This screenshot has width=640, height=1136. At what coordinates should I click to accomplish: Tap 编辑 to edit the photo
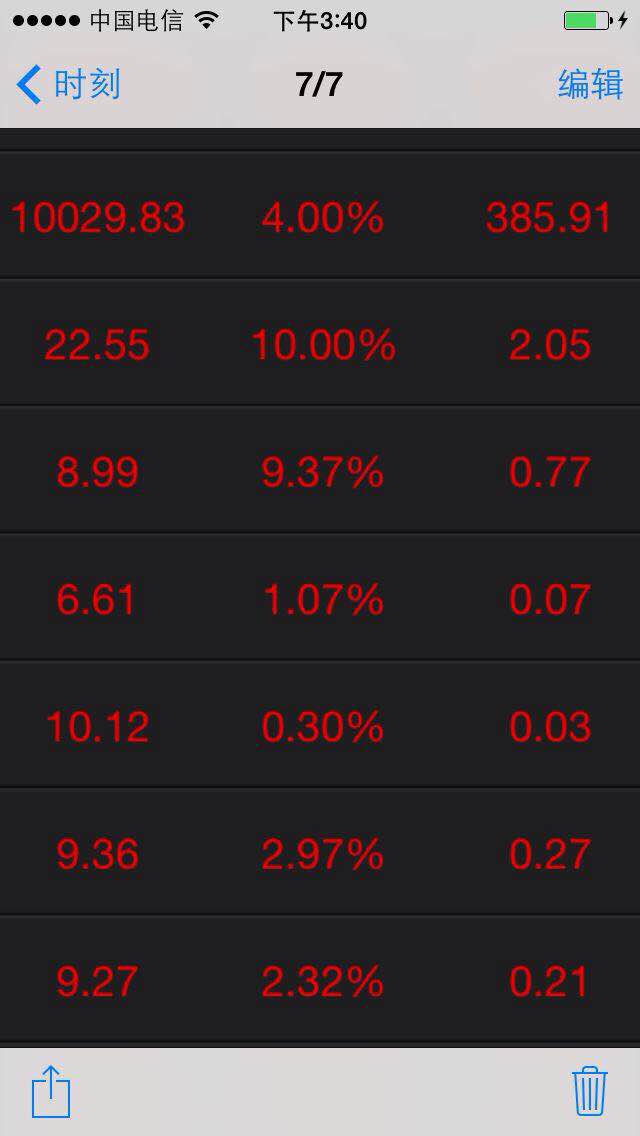click(590, 85)
